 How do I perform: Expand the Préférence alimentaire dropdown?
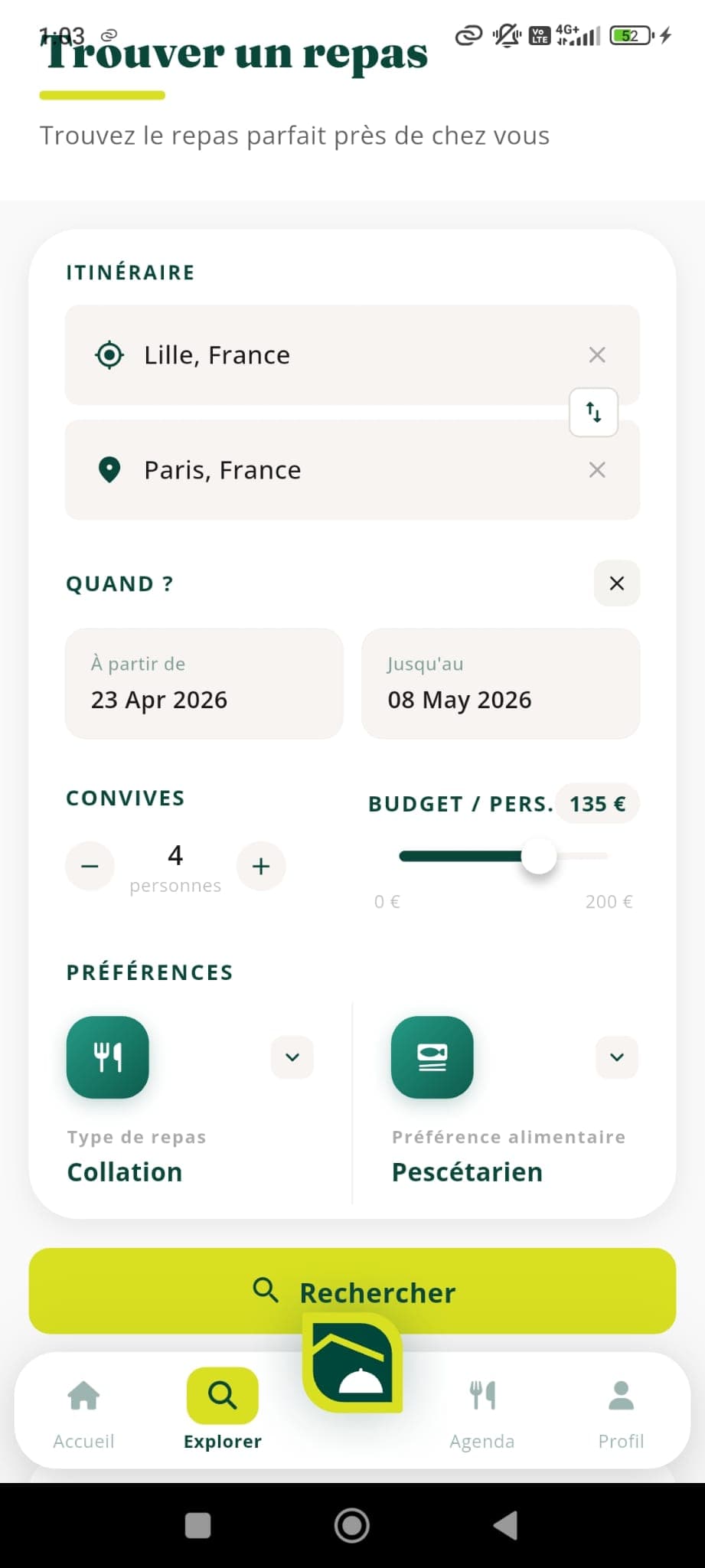(617, 1057)
